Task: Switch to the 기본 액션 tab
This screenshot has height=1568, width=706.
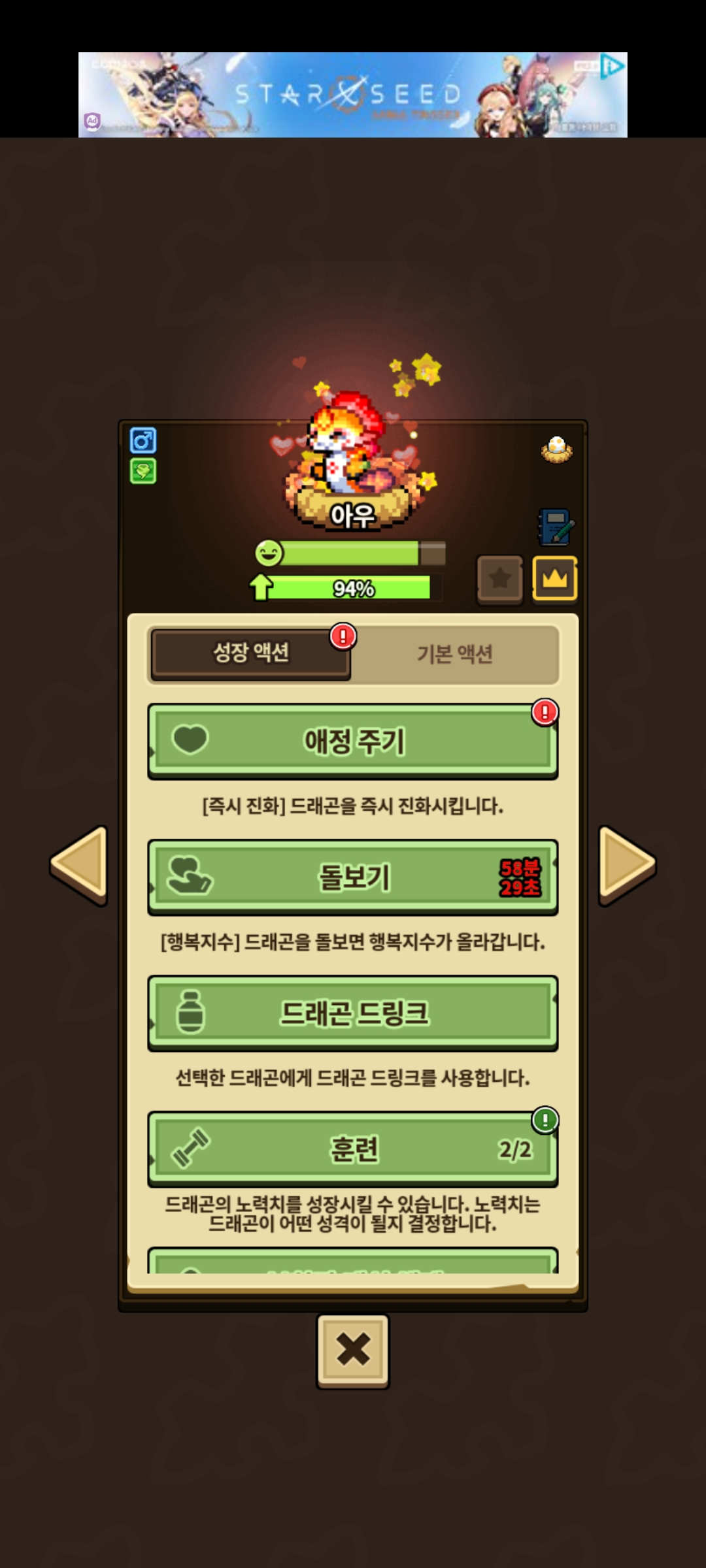Action: coord(455,654)
